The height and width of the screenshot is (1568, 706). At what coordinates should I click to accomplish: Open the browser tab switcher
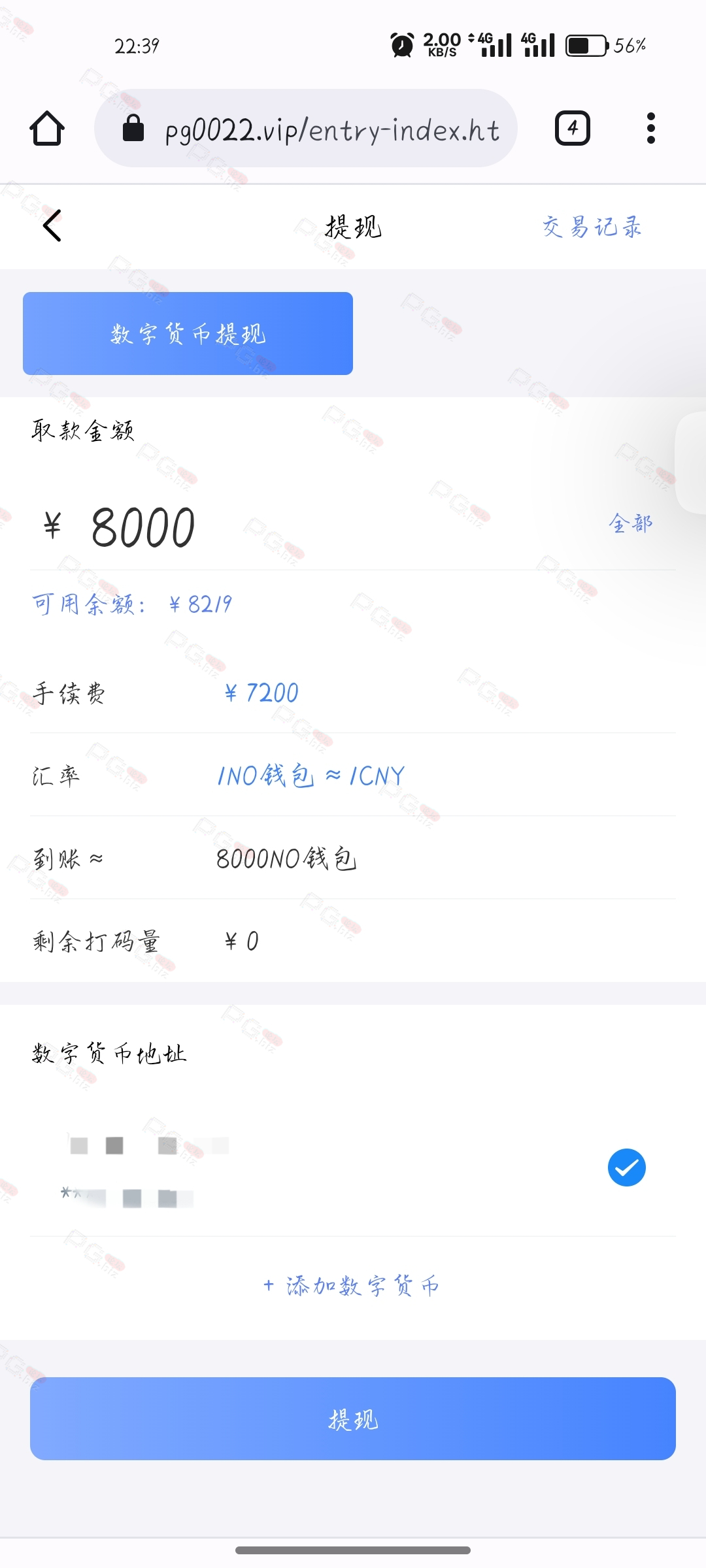[573, 128]
